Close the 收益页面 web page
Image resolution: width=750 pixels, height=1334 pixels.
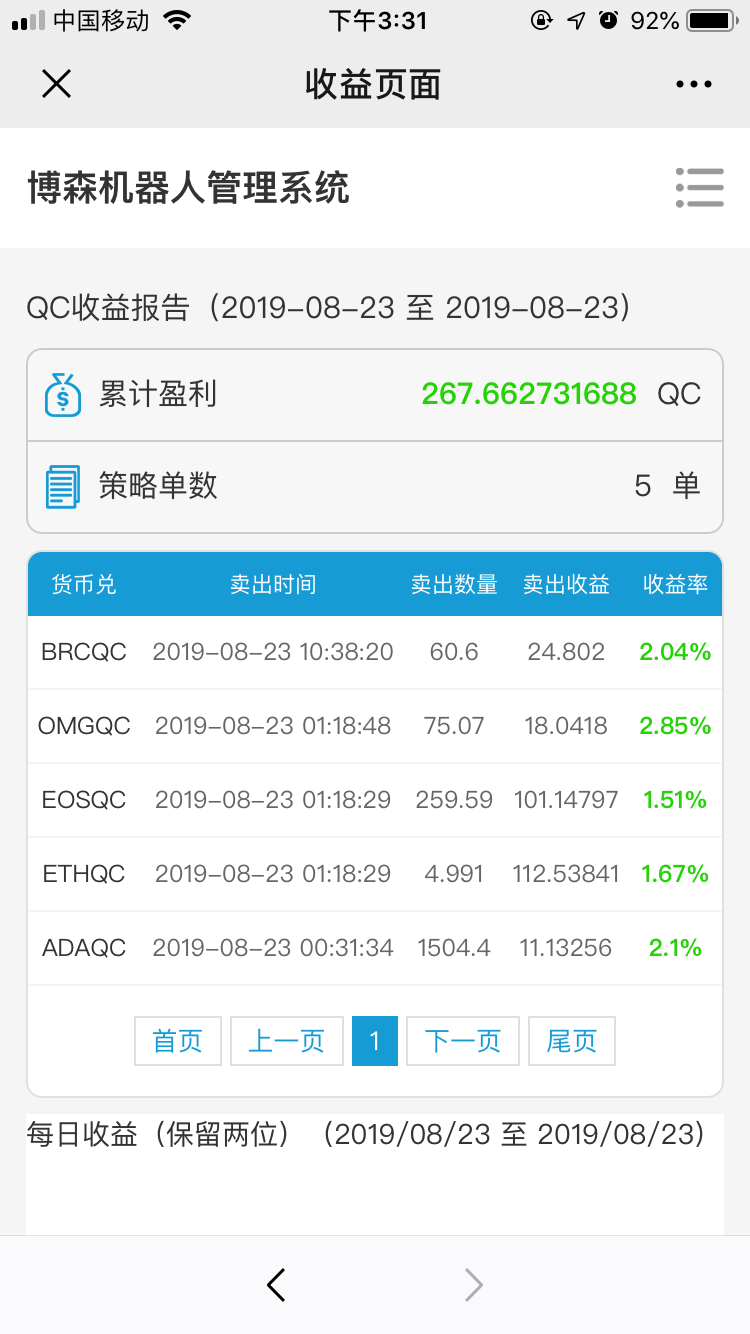(56, 84)
